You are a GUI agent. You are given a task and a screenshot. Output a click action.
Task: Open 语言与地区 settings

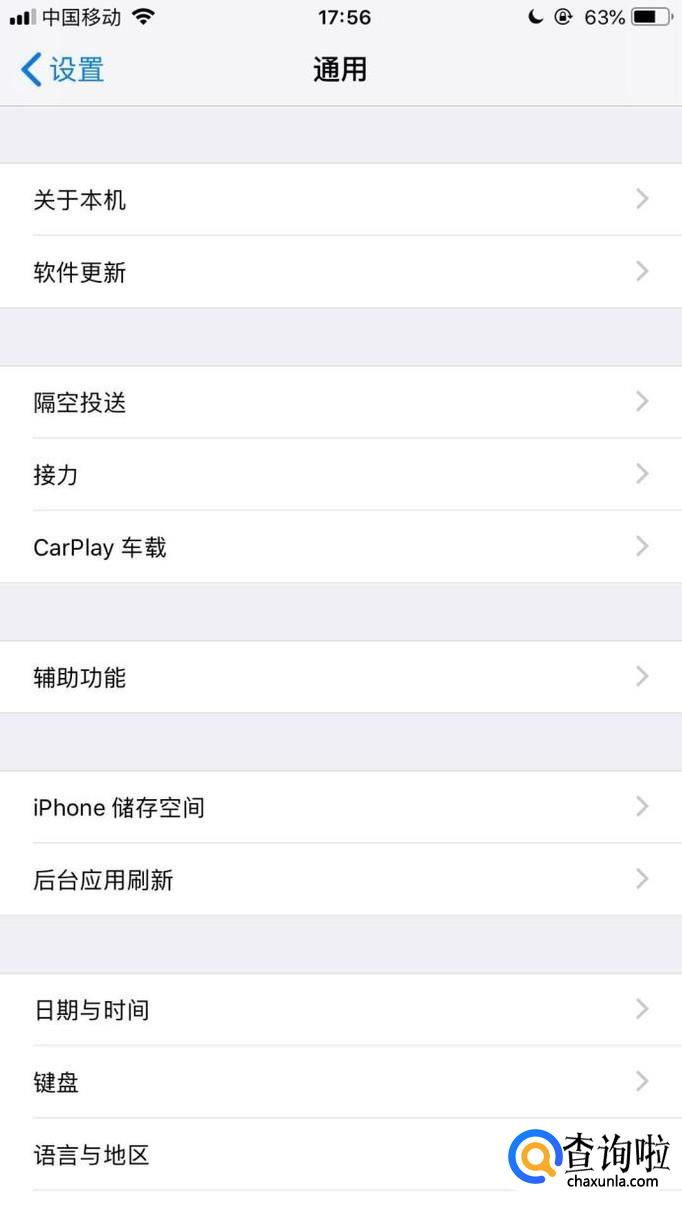click(341, 1155)
